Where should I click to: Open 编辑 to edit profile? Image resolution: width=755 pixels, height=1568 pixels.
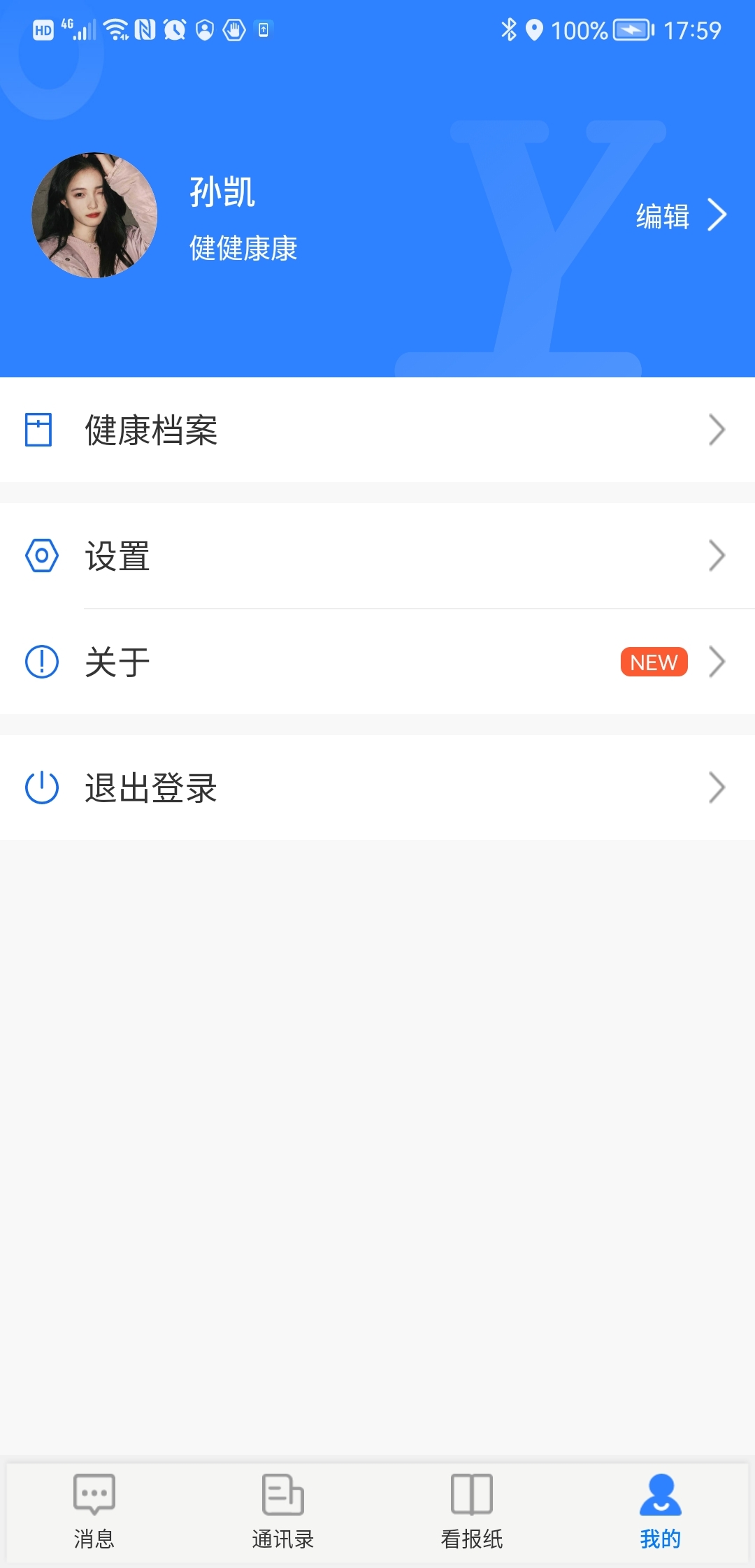679,215
